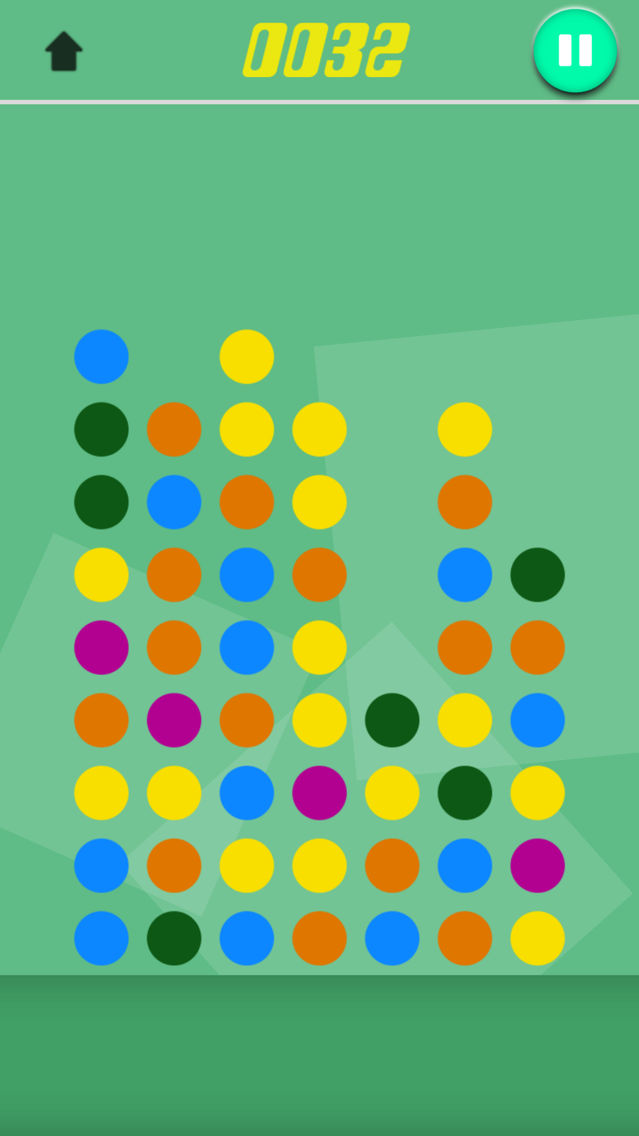This screenshot has height=1136, width=639.
Task: Select the purple dot in the leftmost column
Action: [x=101, y=648]
